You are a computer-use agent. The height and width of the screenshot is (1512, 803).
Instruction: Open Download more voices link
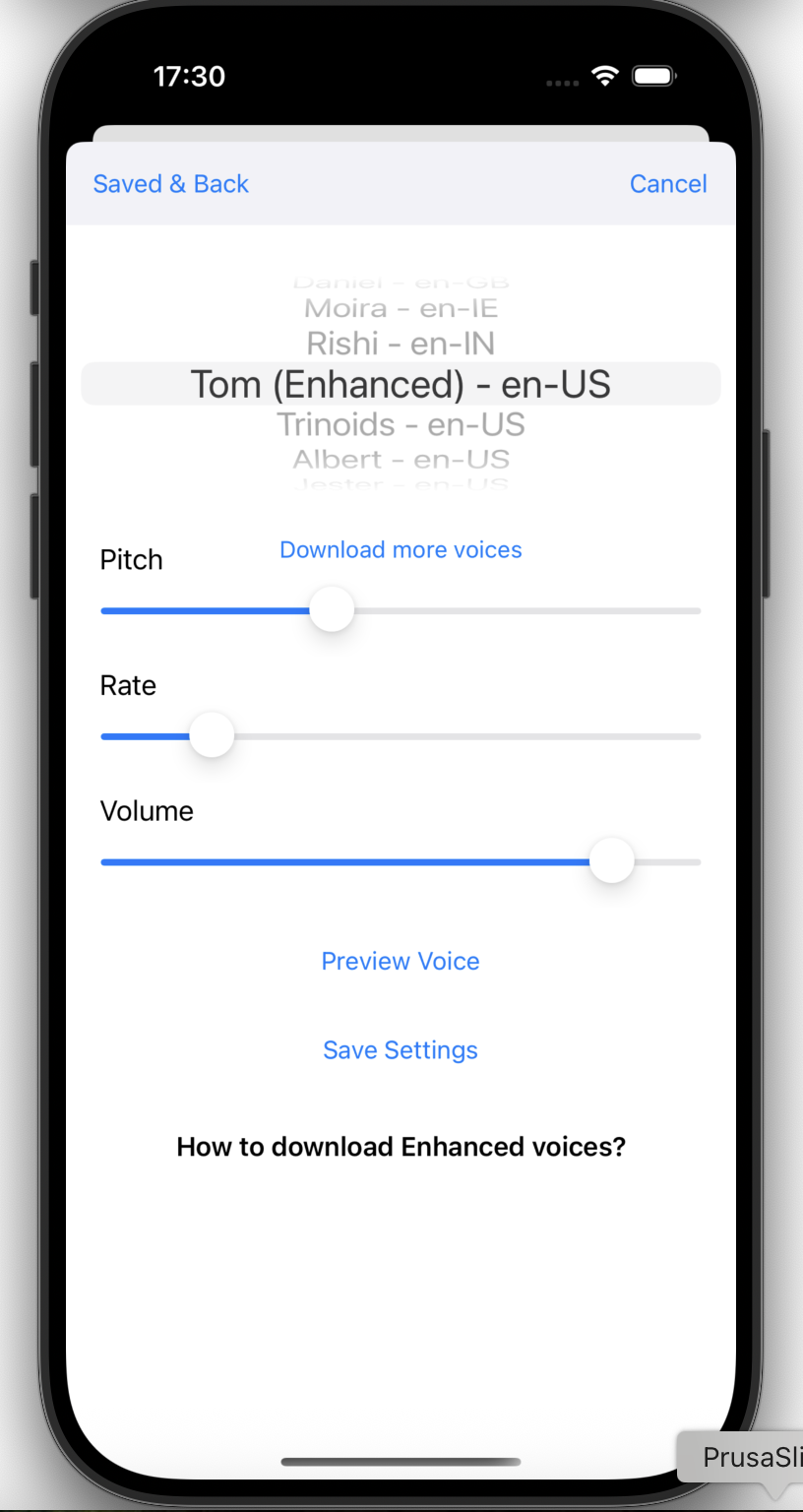[x=401, y=550]
